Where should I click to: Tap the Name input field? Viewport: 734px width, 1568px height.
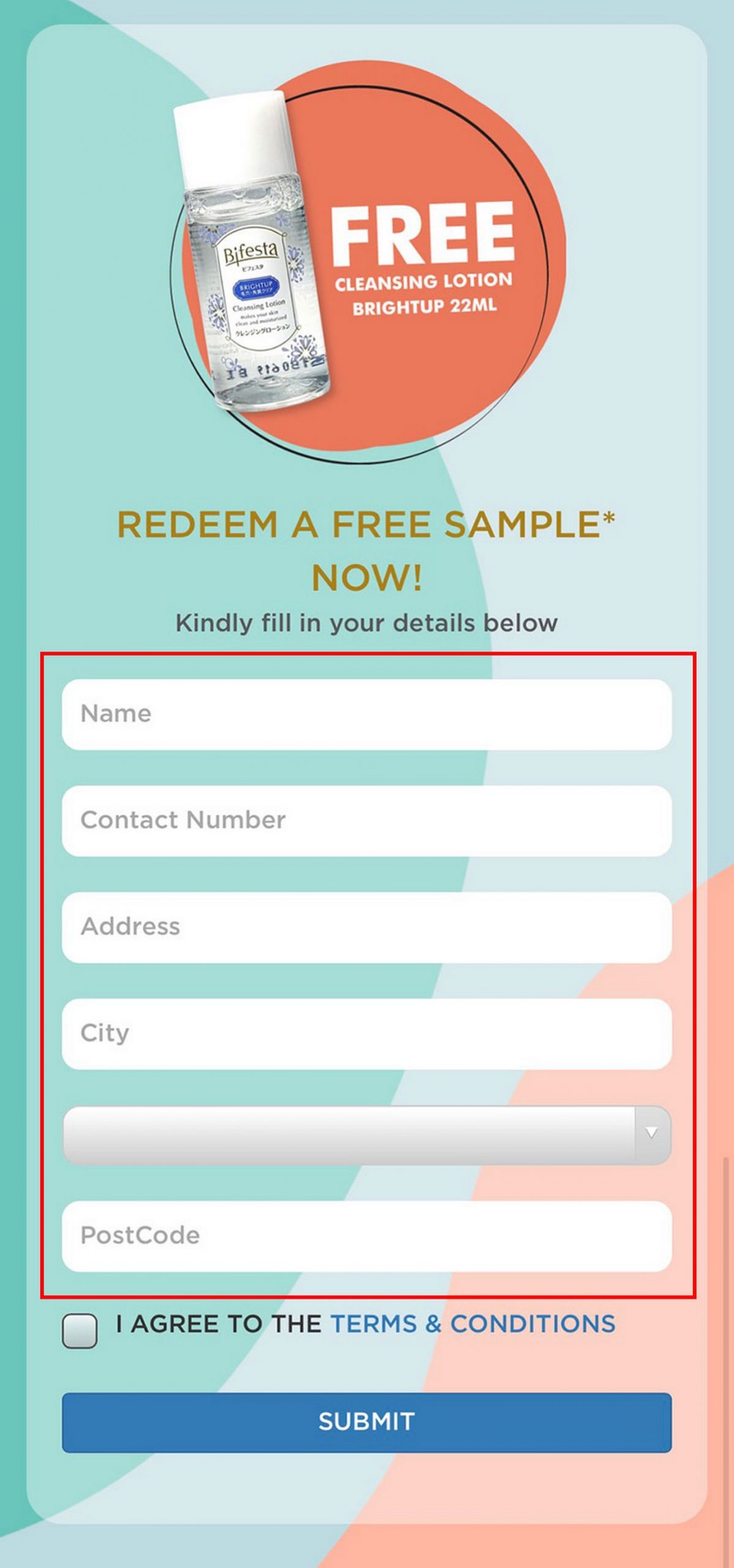[366, 714]
